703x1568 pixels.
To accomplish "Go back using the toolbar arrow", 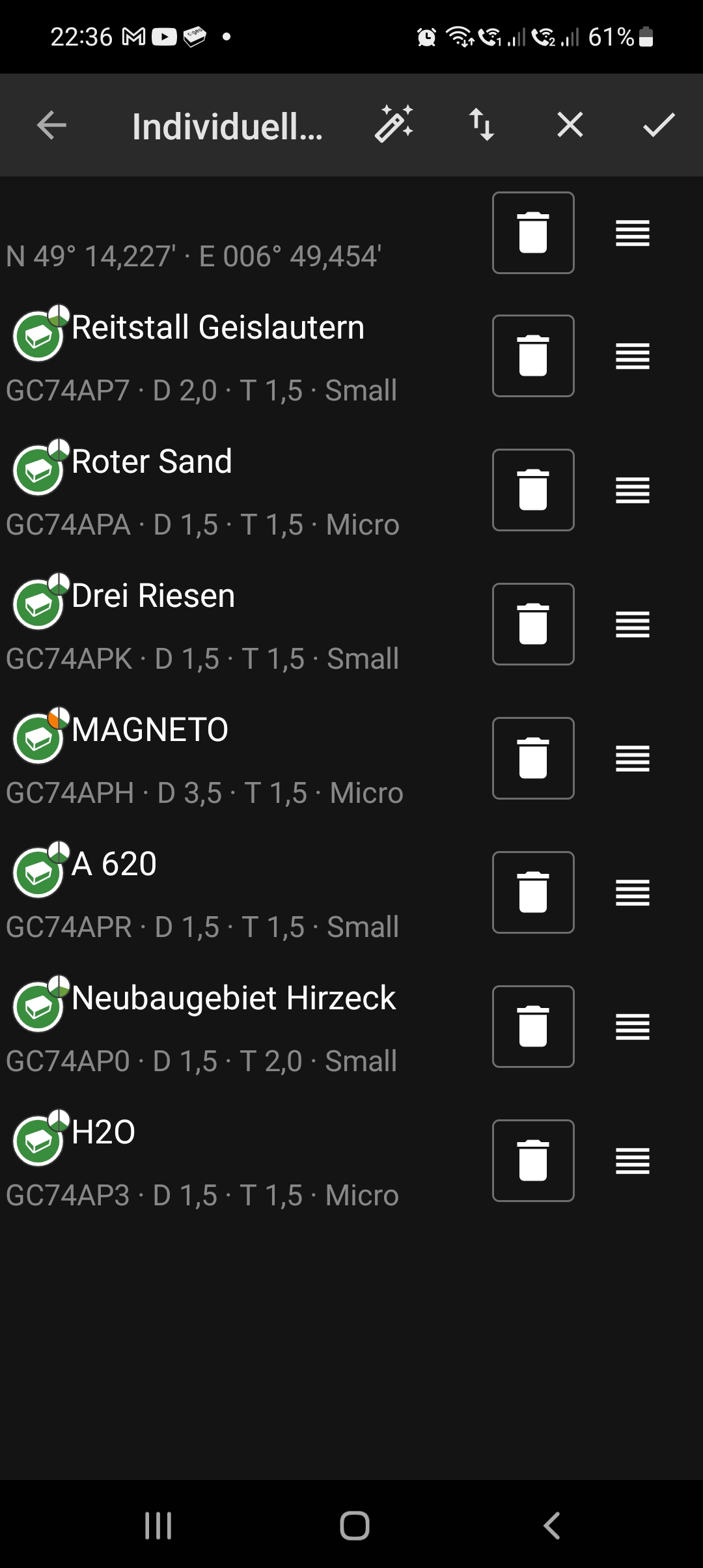I will coord(52,125).
